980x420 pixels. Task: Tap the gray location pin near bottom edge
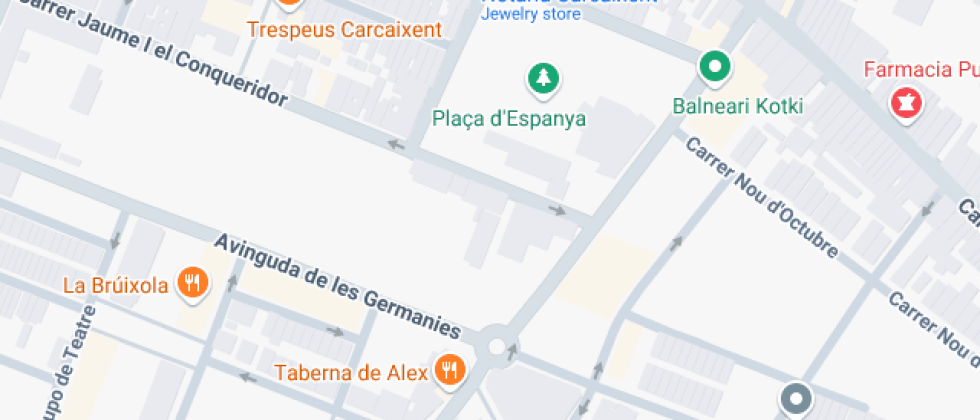(x=798, y=400)
